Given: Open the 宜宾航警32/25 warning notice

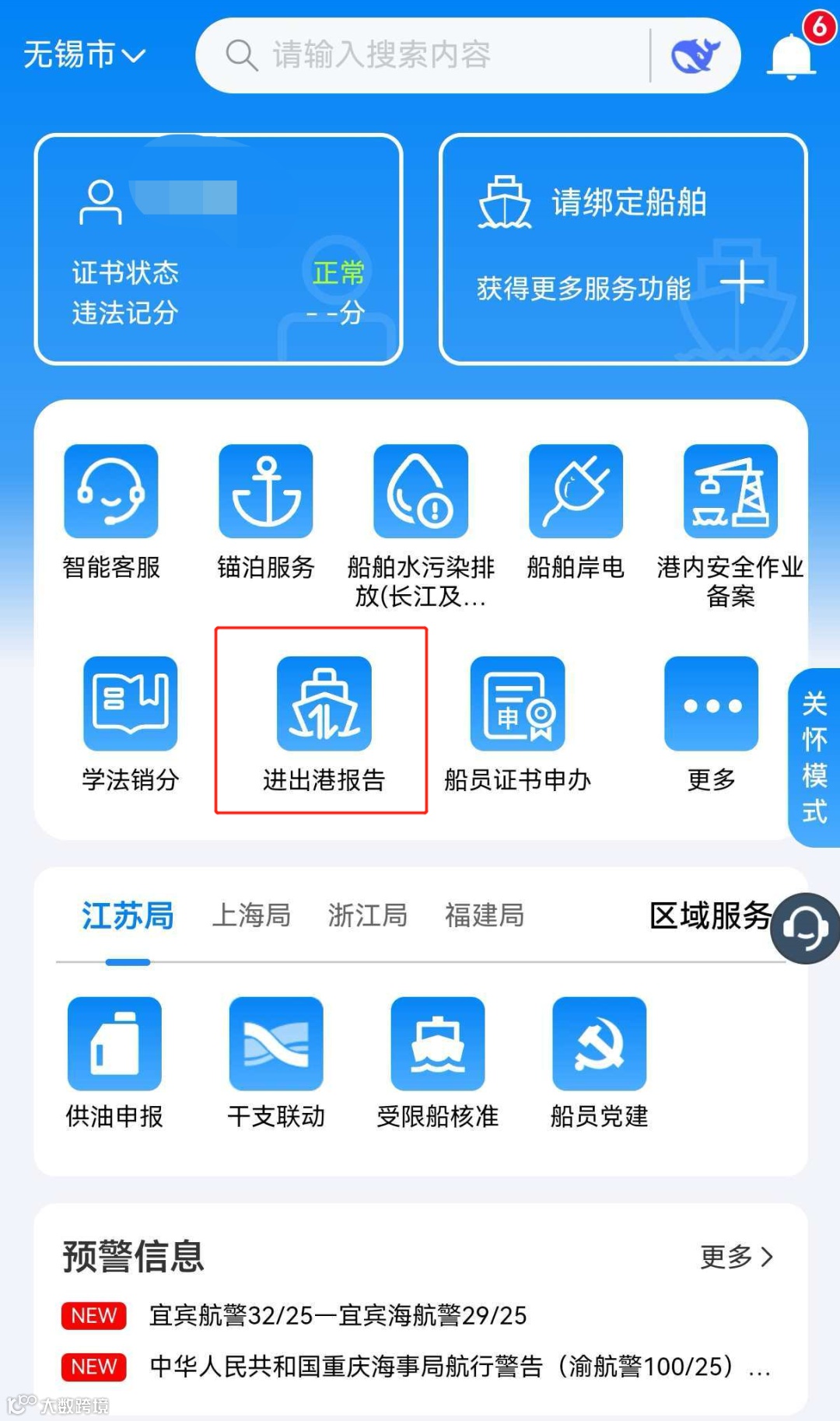Looking at the screenshot, I should 336,1316.
